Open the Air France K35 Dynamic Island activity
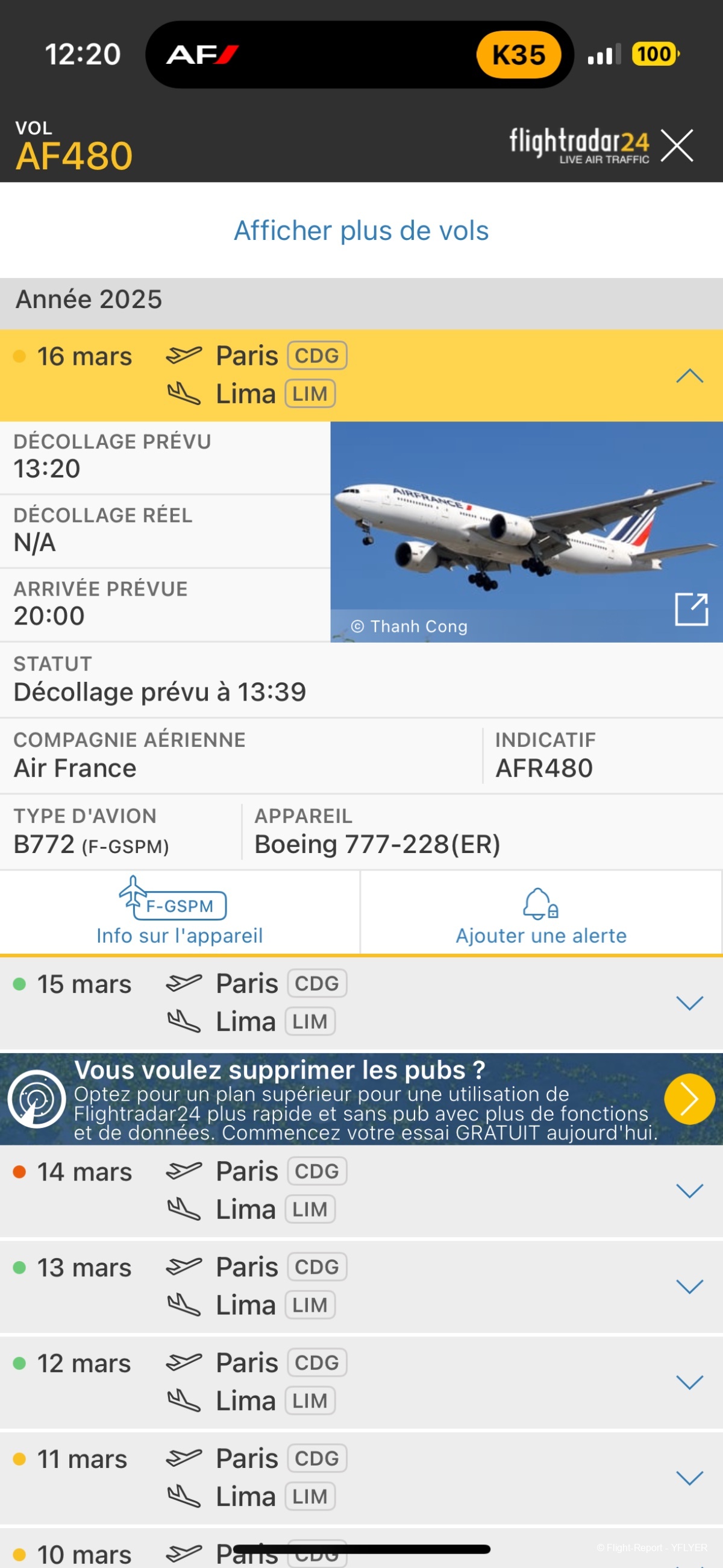This screenshot has height=1568, width=723. 359,55
